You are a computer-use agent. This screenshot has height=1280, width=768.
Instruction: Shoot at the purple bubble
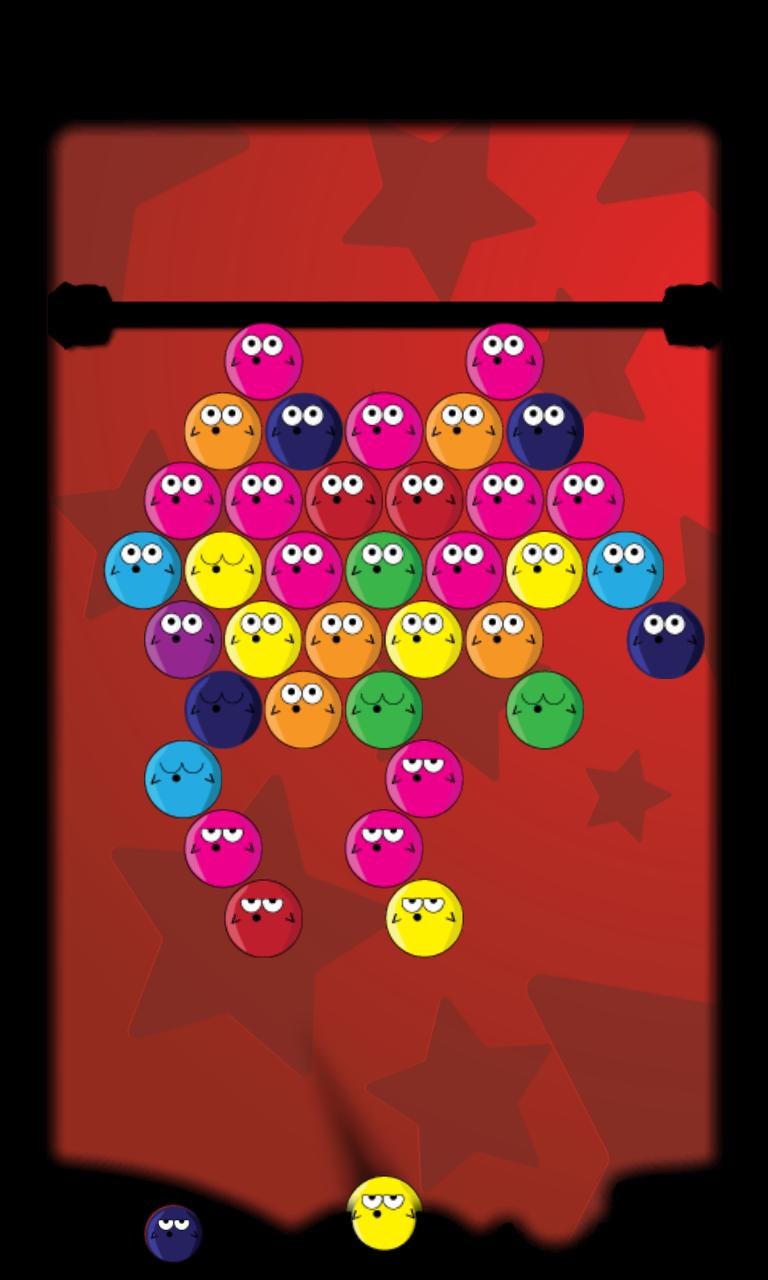pos(183,640)
